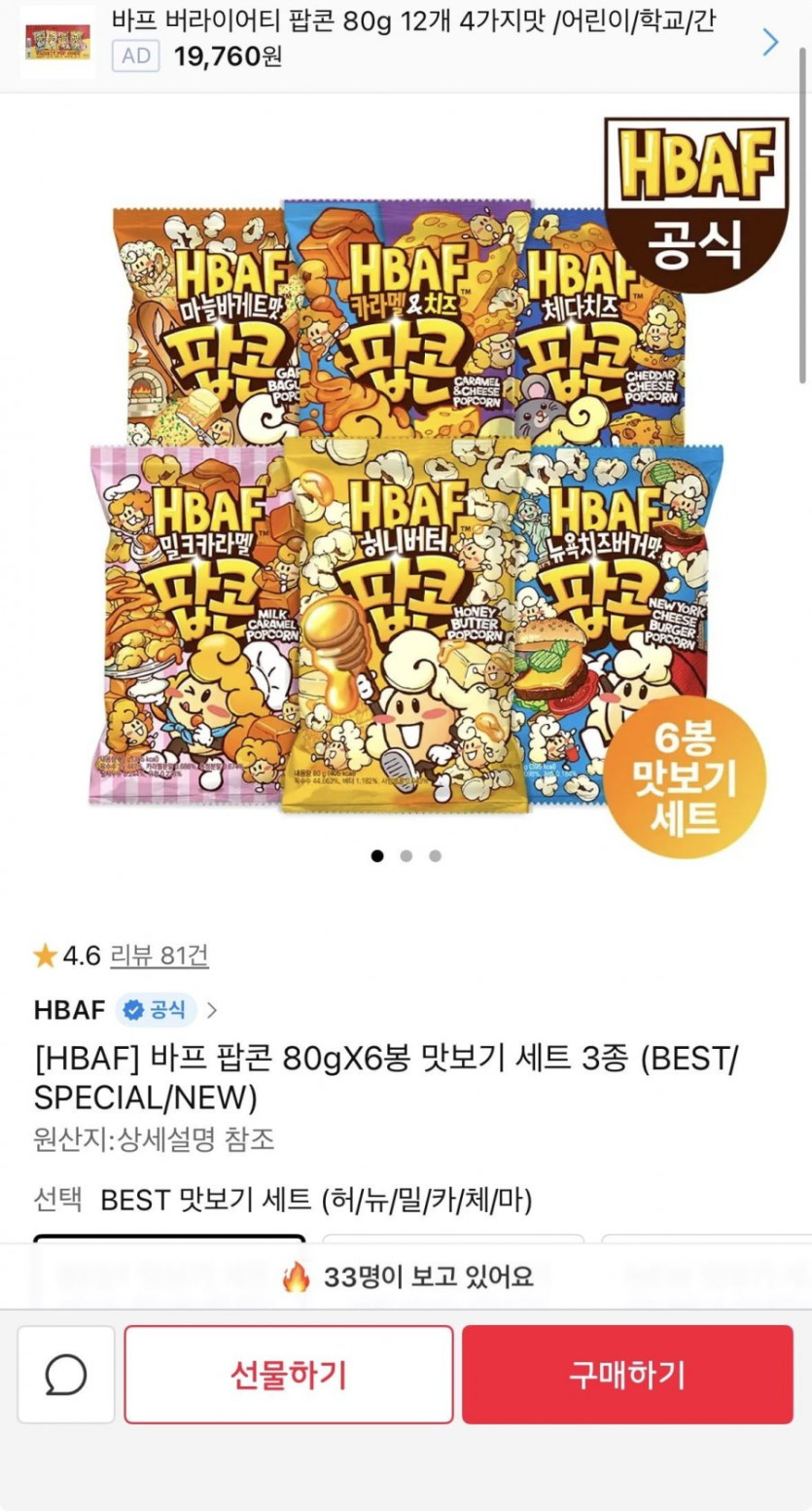Image resolution: width=812 pixels, height=1511 pixels.
Task: Open the chat inquiry icon
Action: tap(66, 1375)
